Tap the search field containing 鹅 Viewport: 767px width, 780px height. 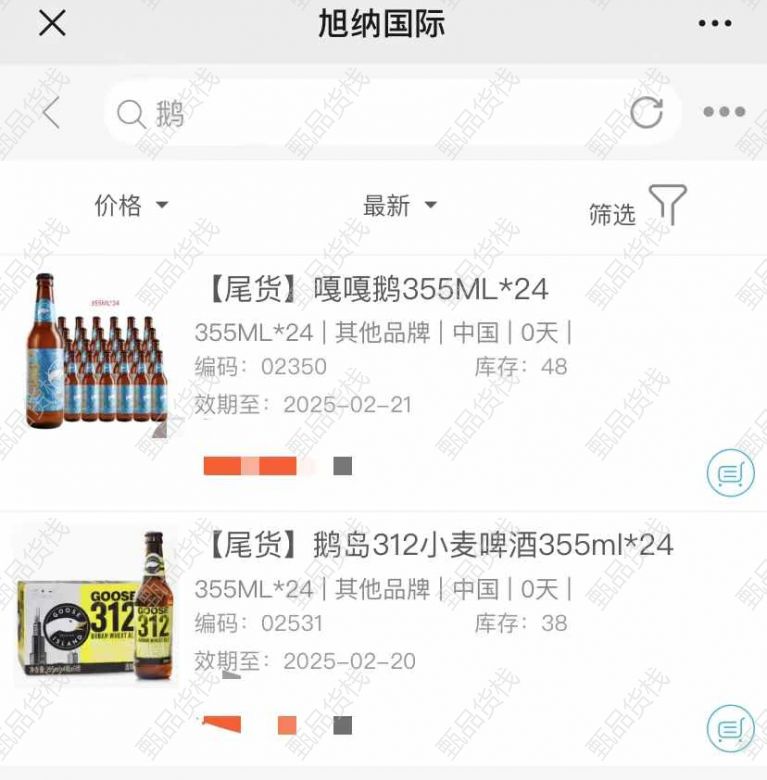(380, 113)
